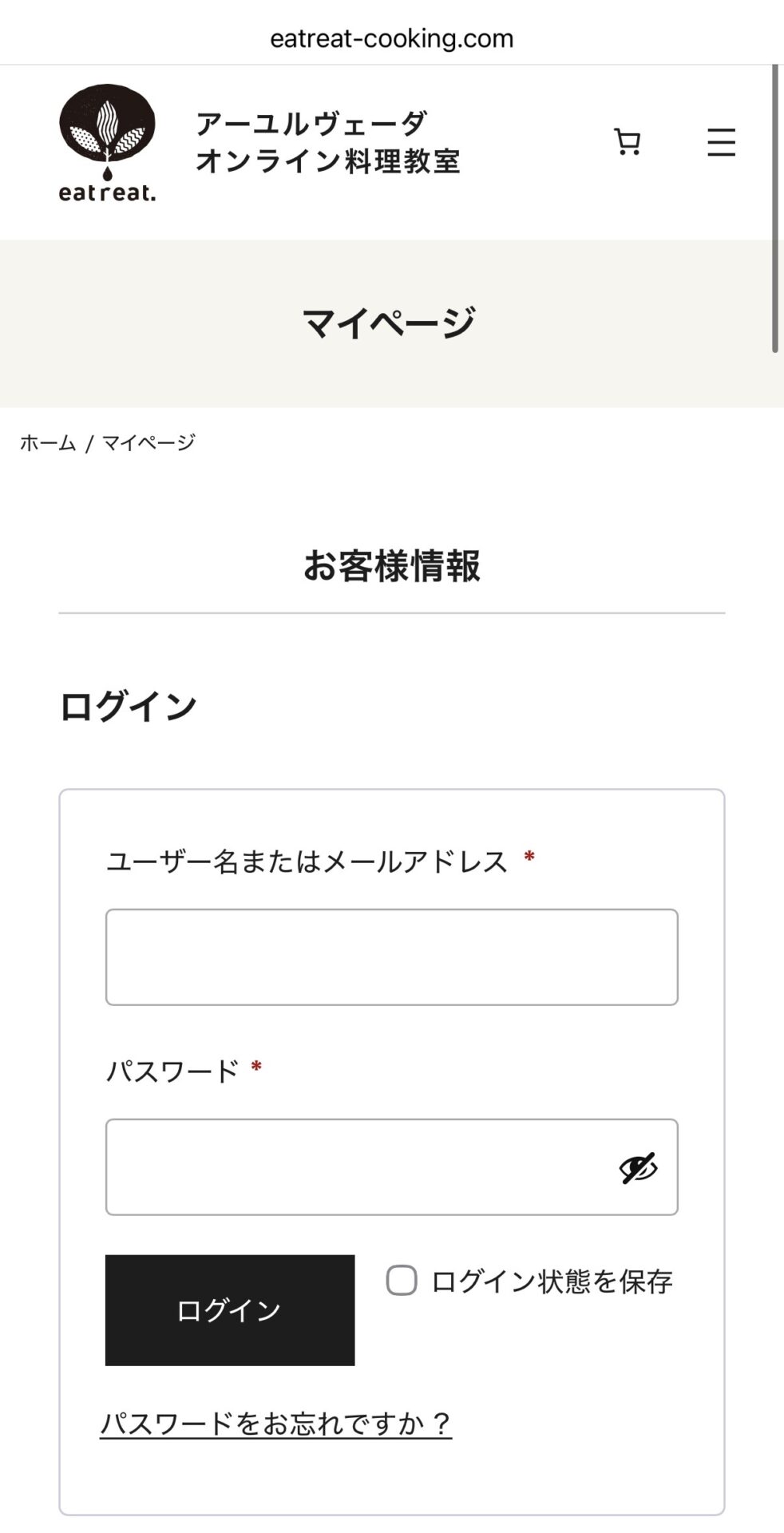Image resolution: width=784 pixels, height=1533 pixels.
Task: Go to ホーム via breadcrumb
Action: 48,443
